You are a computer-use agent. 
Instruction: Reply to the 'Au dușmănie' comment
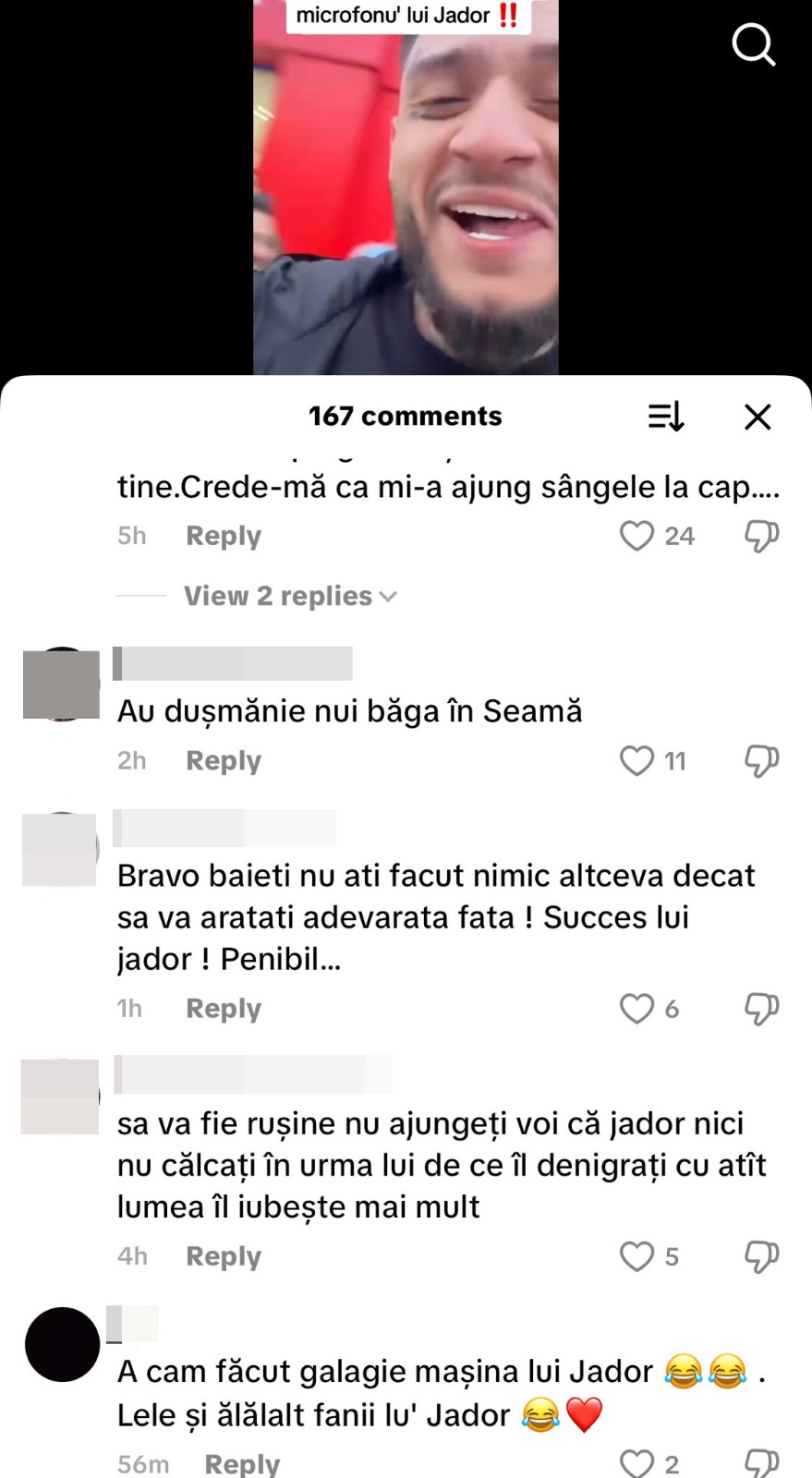224,760
